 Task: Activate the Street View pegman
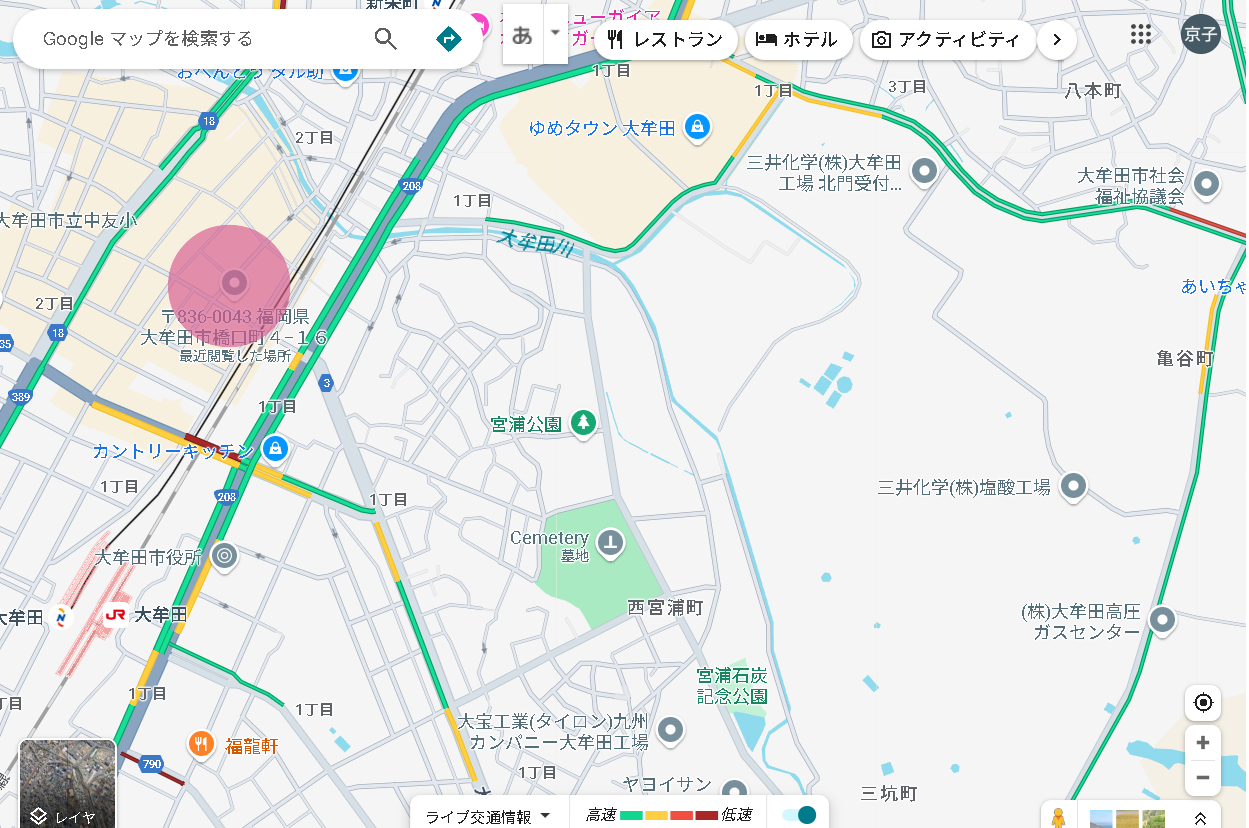[x=1058, y=817]
